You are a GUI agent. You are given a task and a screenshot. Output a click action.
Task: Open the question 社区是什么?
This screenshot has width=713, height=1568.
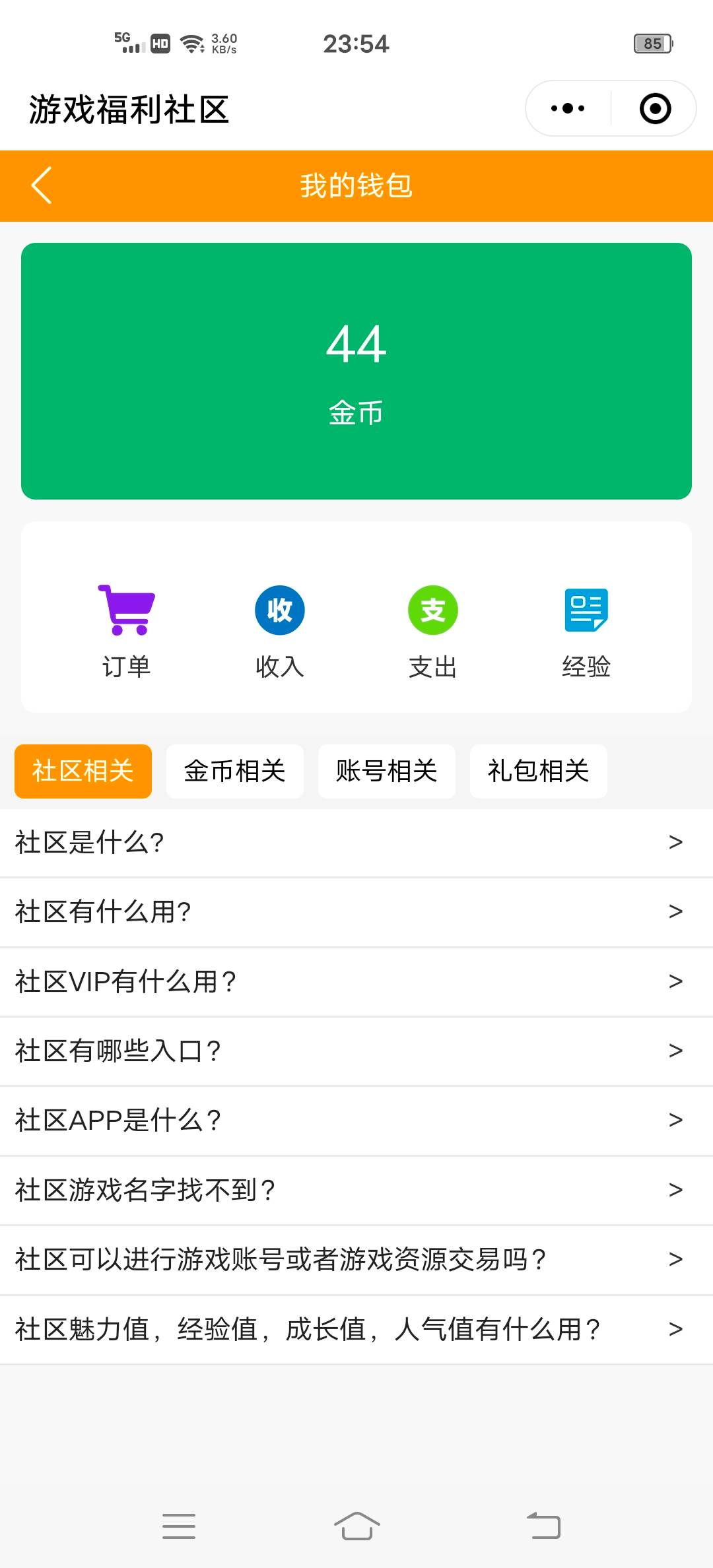click(356, 843)
